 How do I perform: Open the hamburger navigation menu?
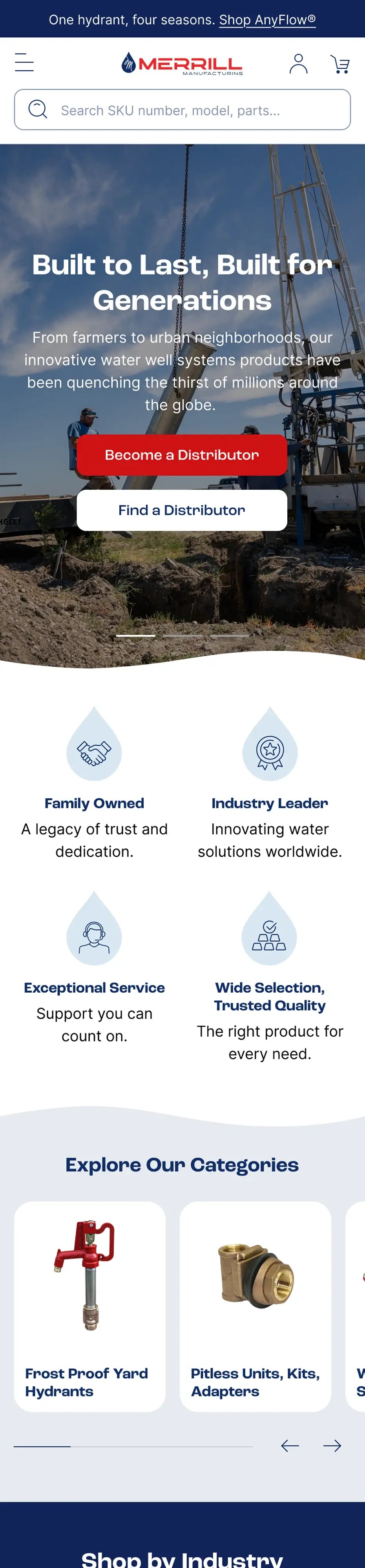[x=24, y=62]
